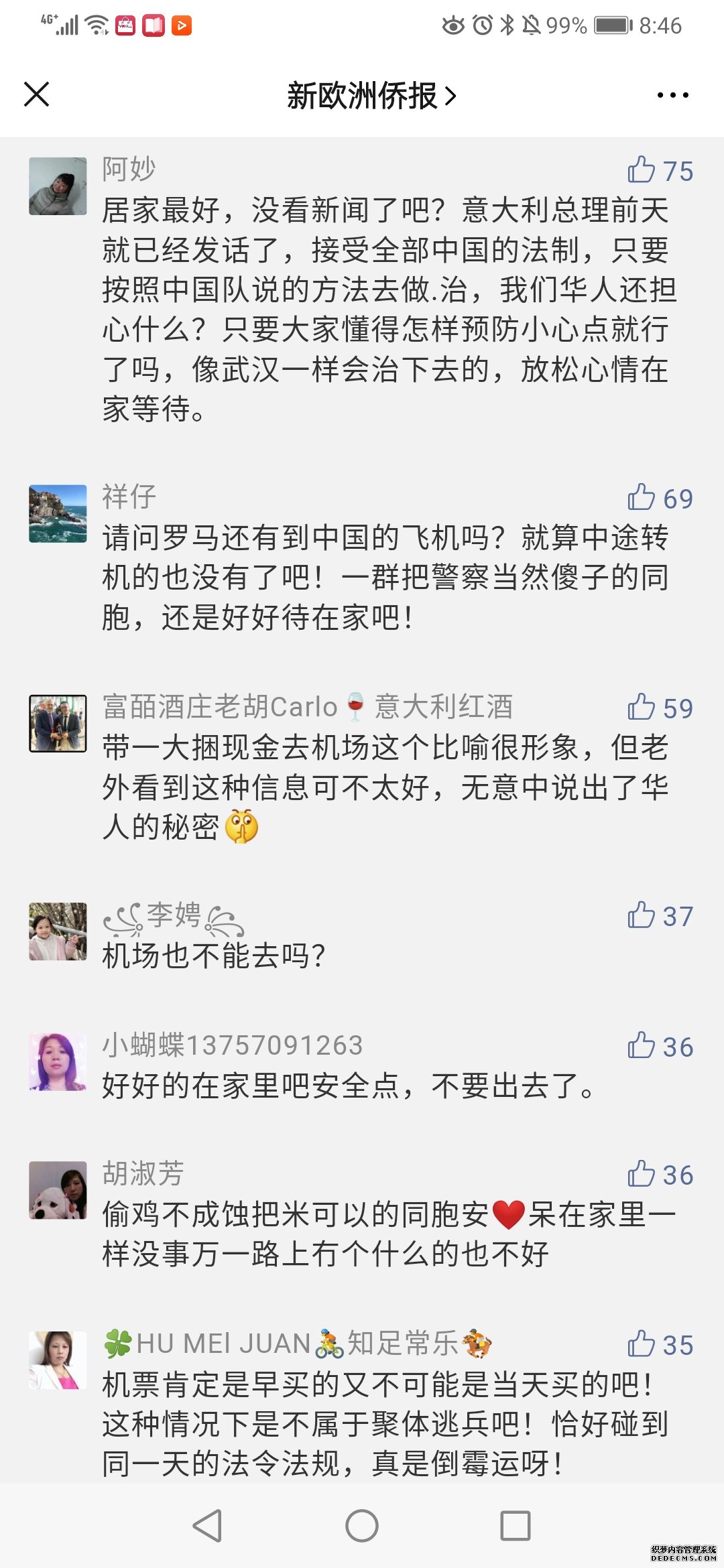Like HU MEI JUAN's comment
This screenshot has height=1568, width=724.
(642, 1344)
